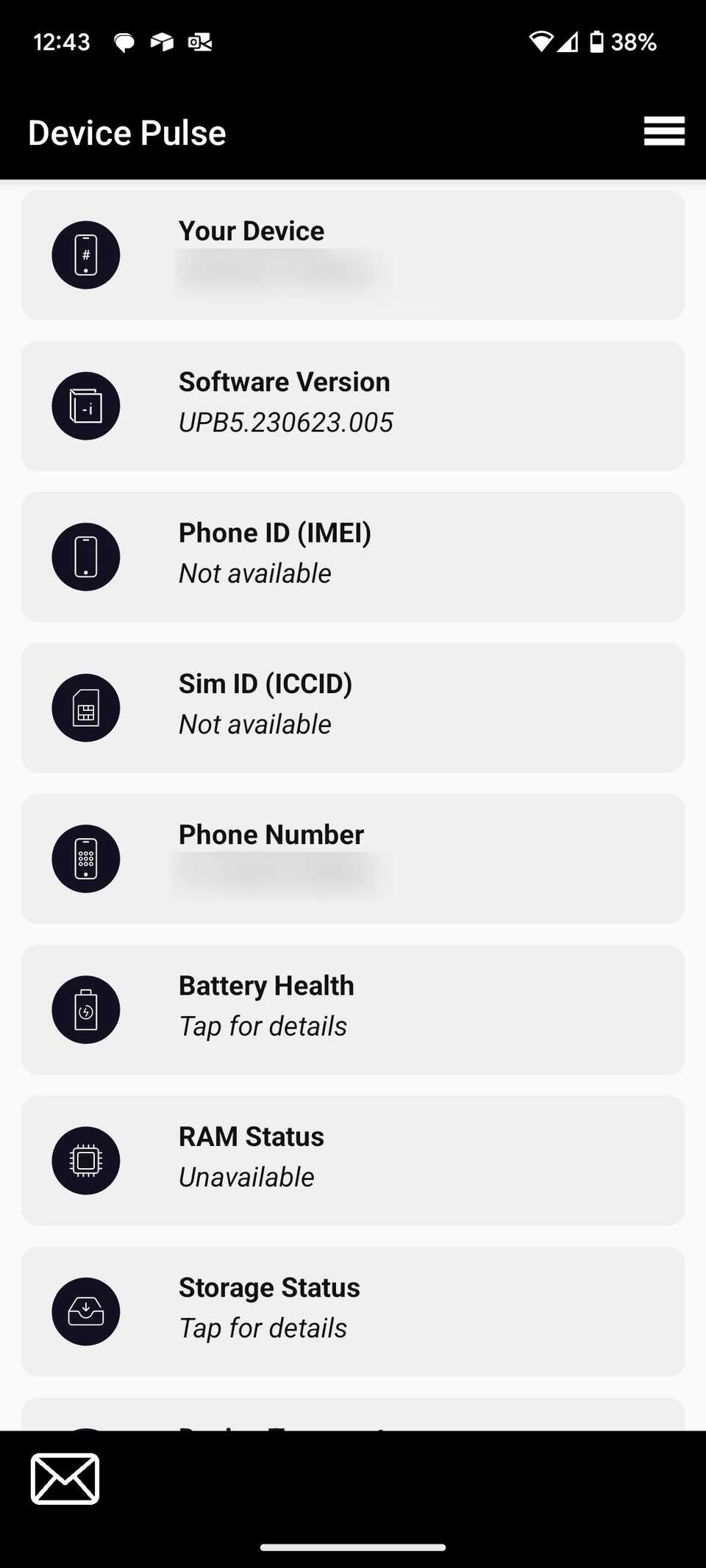Open the envelope message icon at bottom
Image resolution: width=706 pixels, height=1568 pixels.
point(65,1478)
